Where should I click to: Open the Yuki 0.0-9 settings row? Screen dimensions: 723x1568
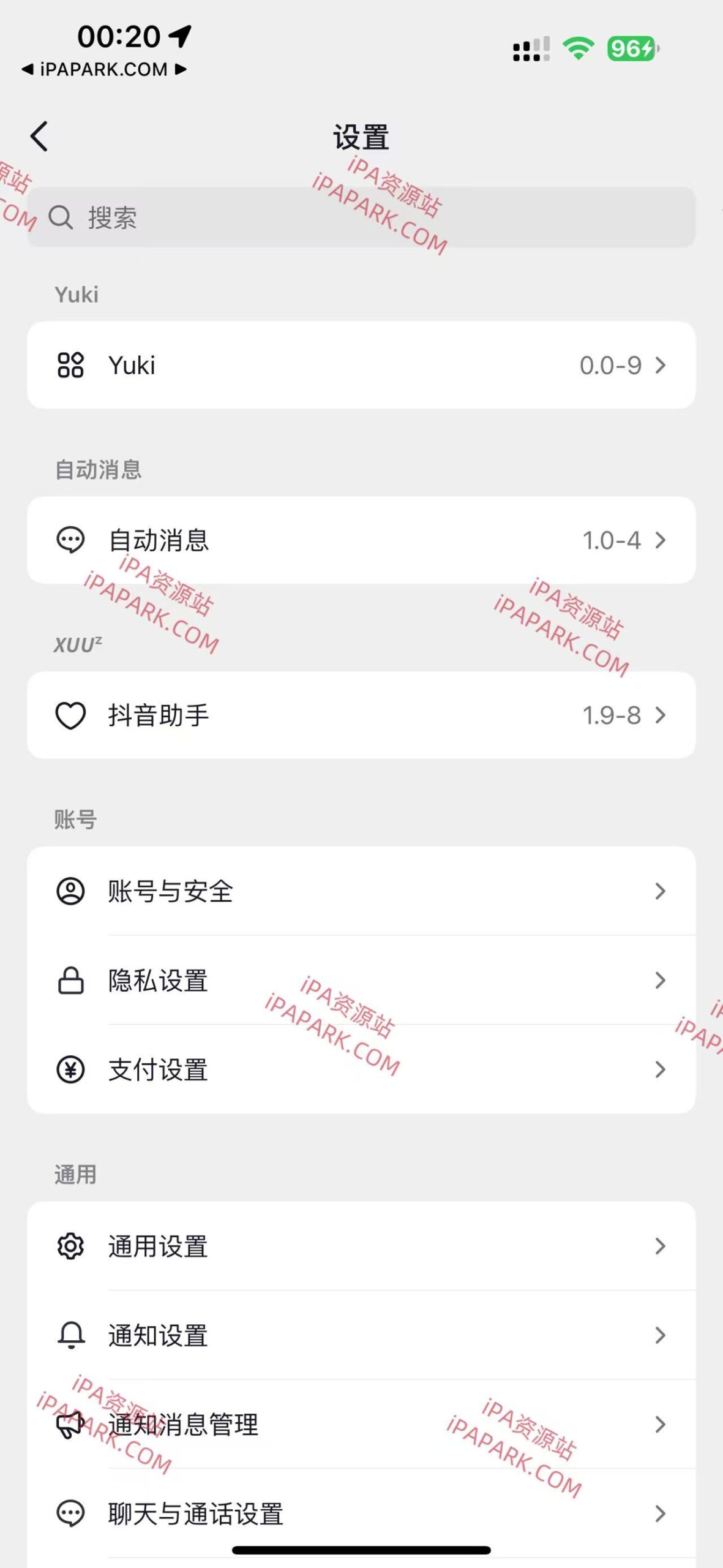click(x=361, y=365)
